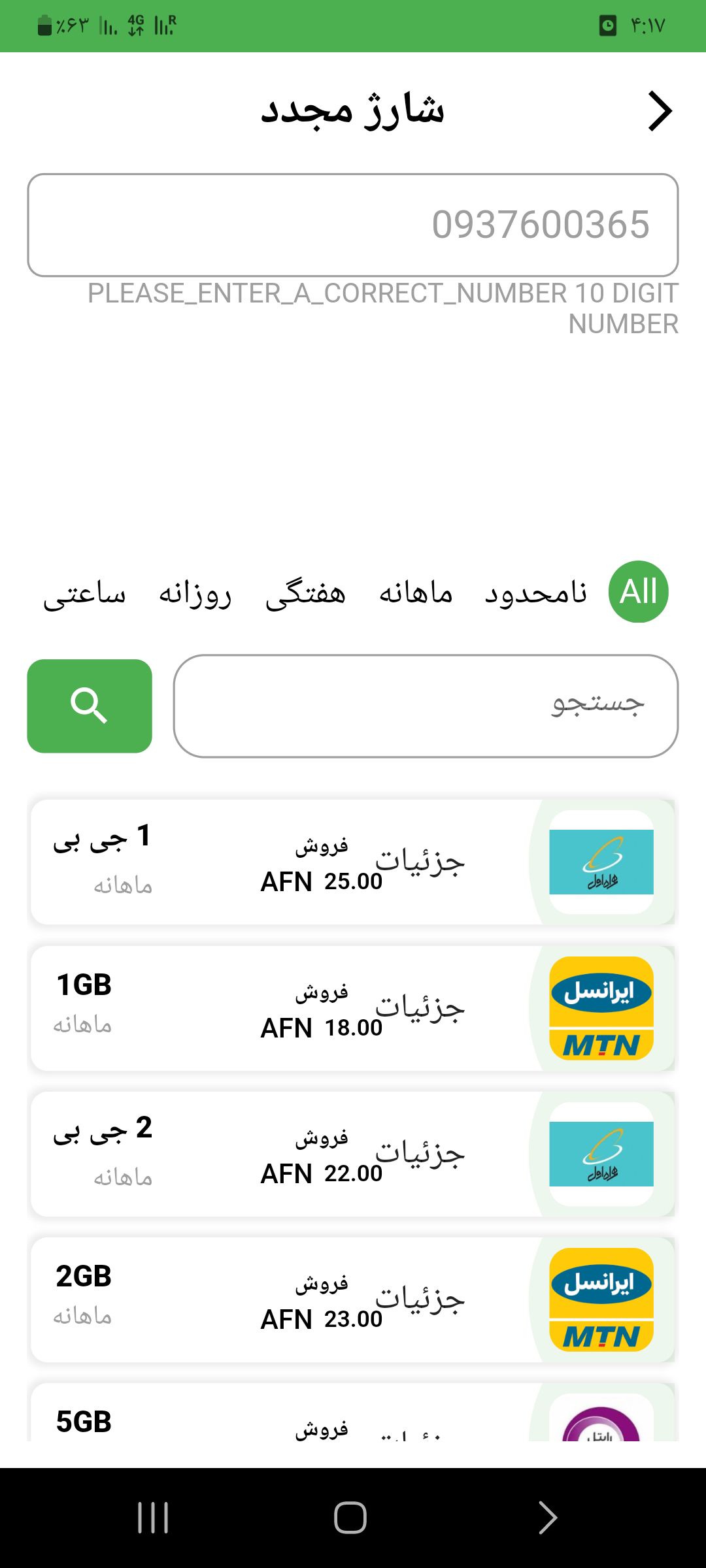Click the جستجو search text box
The width and height of the screenshot is (706, 1568).
425,707
